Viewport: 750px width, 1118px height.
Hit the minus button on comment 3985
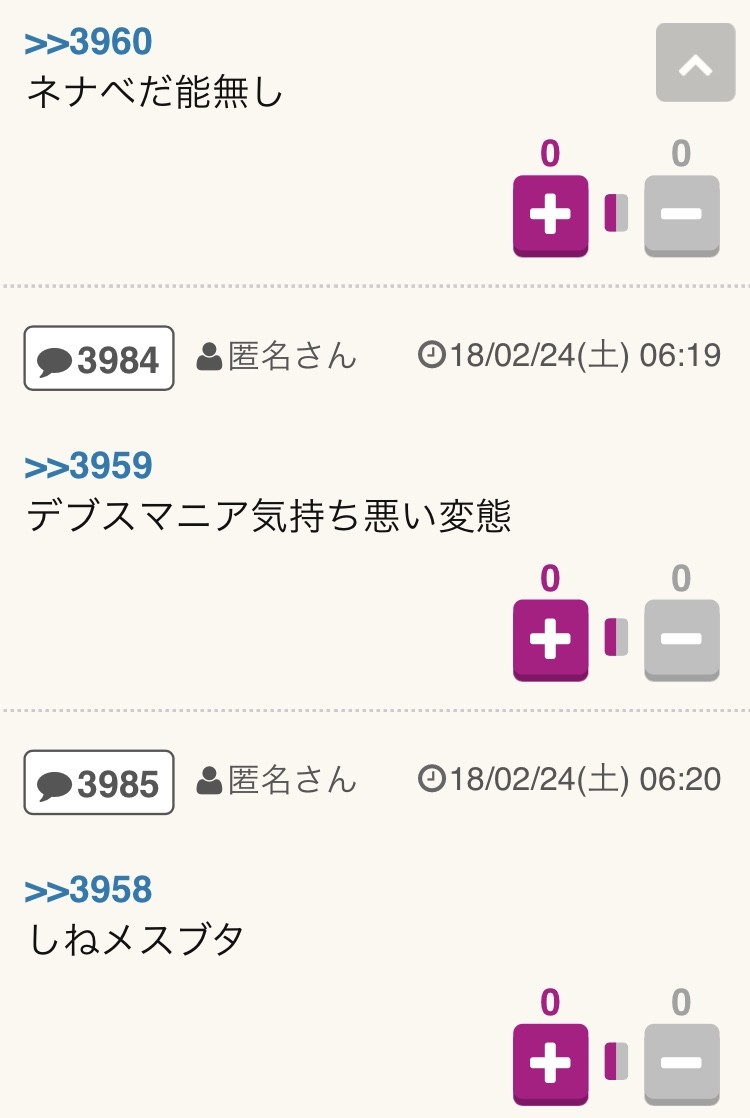pos(681,1063)
